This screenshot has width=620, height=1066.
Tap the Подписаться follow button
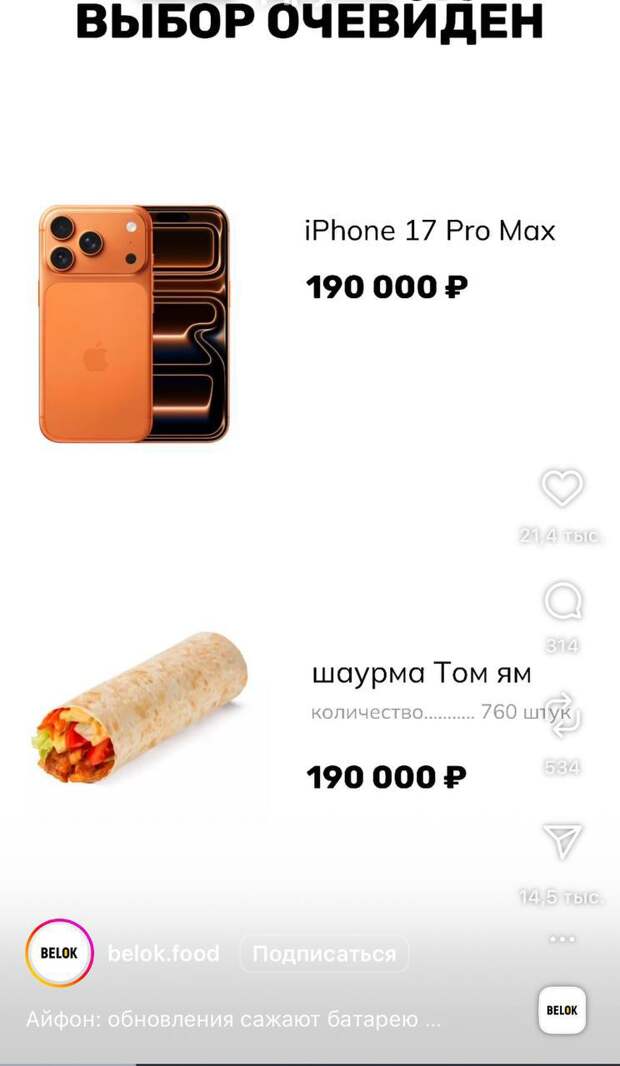pos(324,954)
